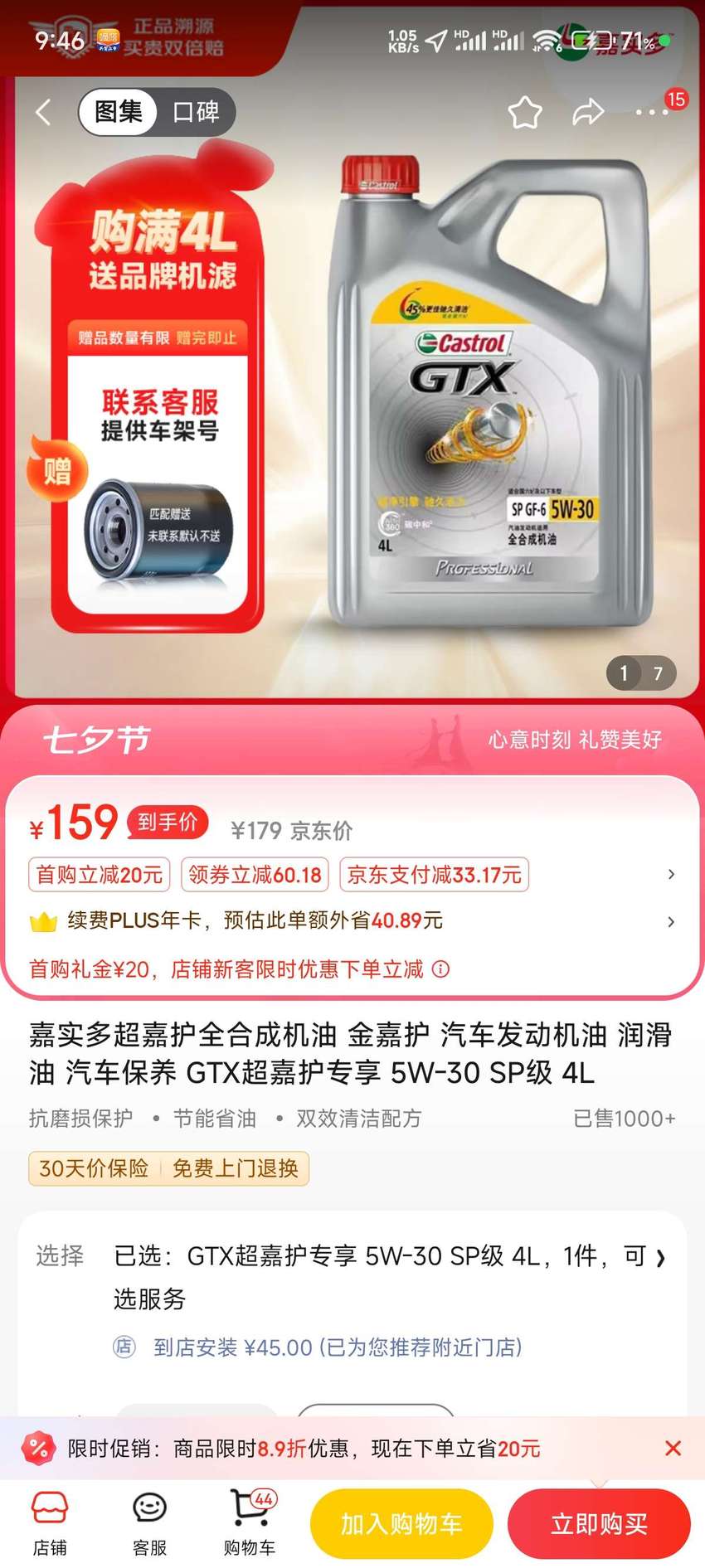The image size is (705, 1568).
Task: Open the 购物车 shopping cart
Action: [x=250, y=1523]
